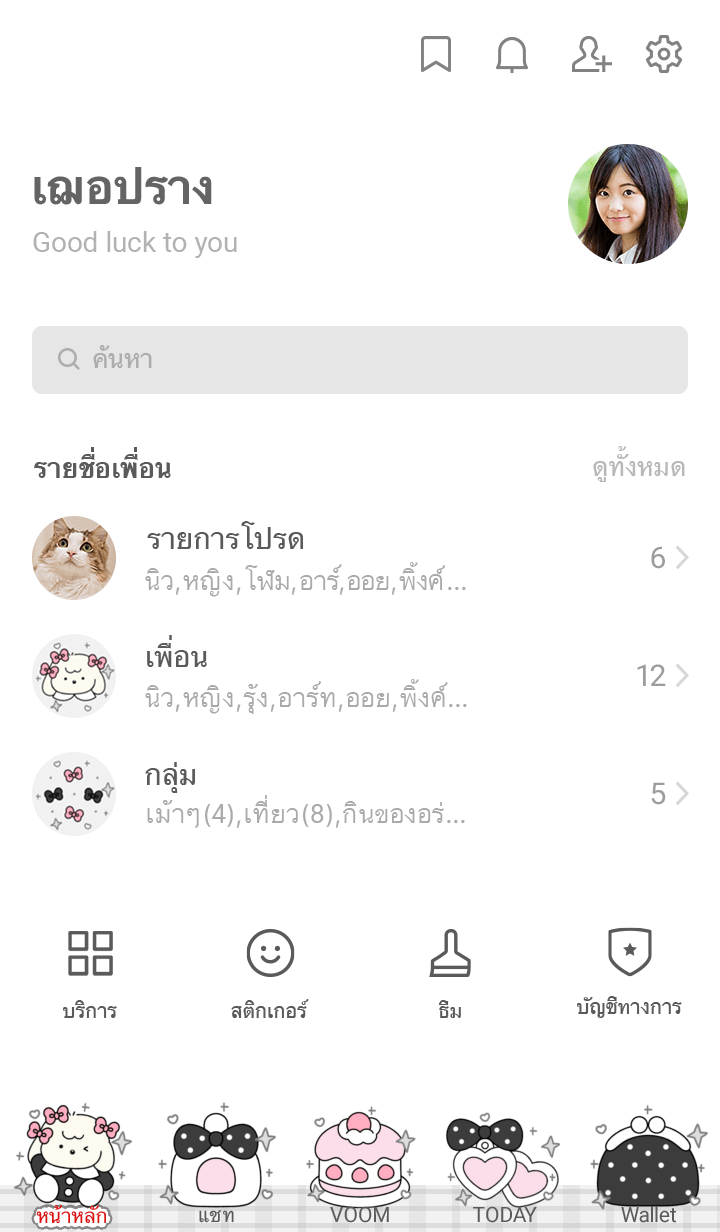Open the เพื่อน friends list
720x1232 pixels.
coord(360,676)
